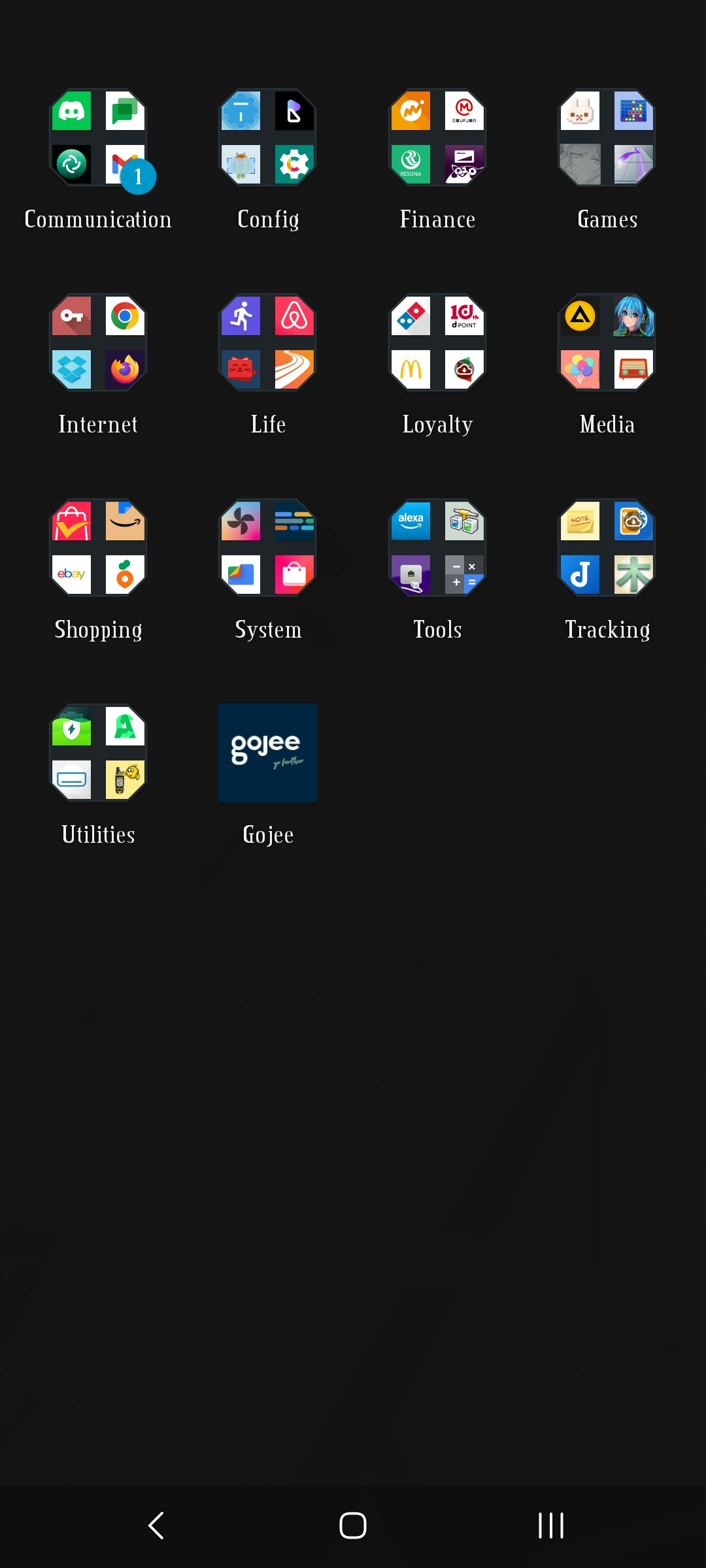
Task: Open the Games folder
Action: tap(607, 138)
